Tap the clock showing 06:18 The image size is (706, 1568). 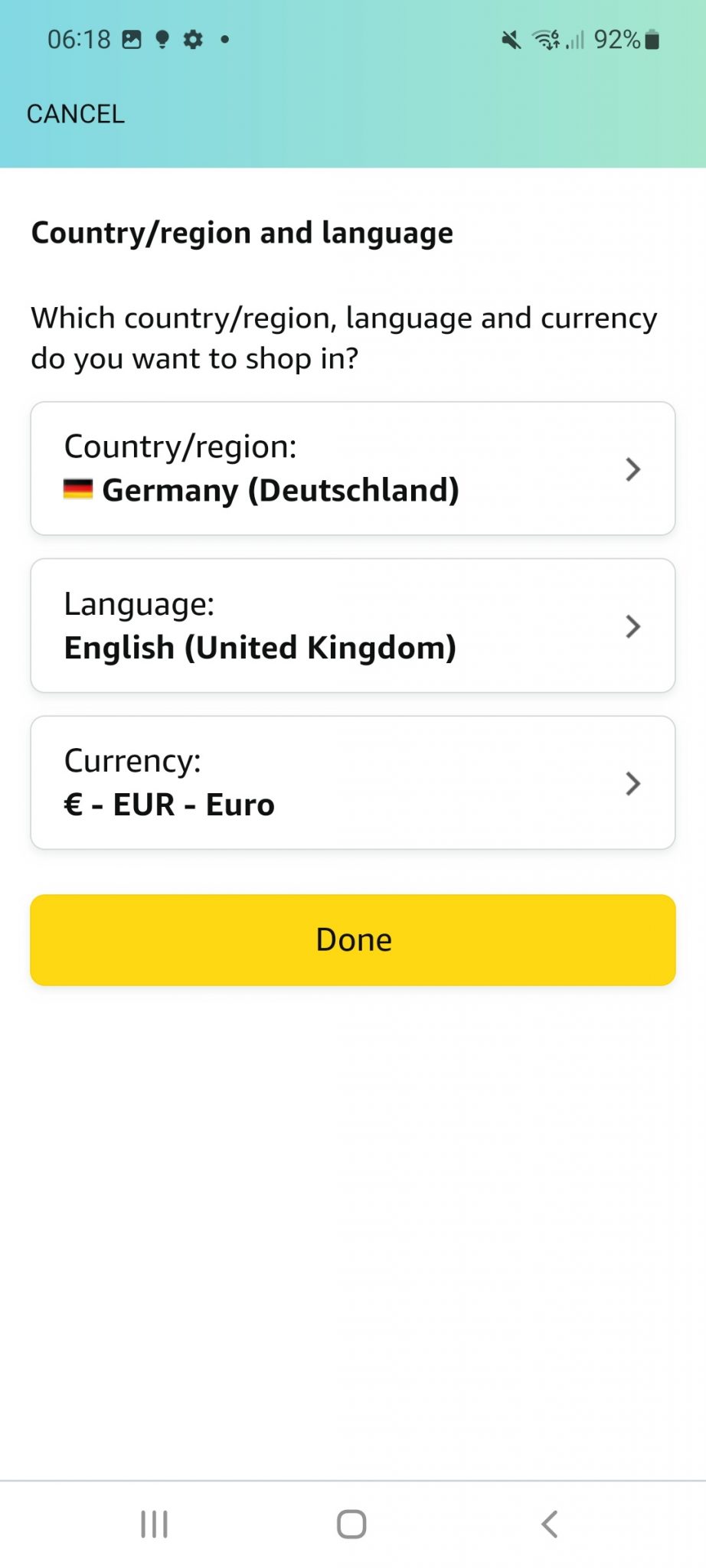pos(78,39)
